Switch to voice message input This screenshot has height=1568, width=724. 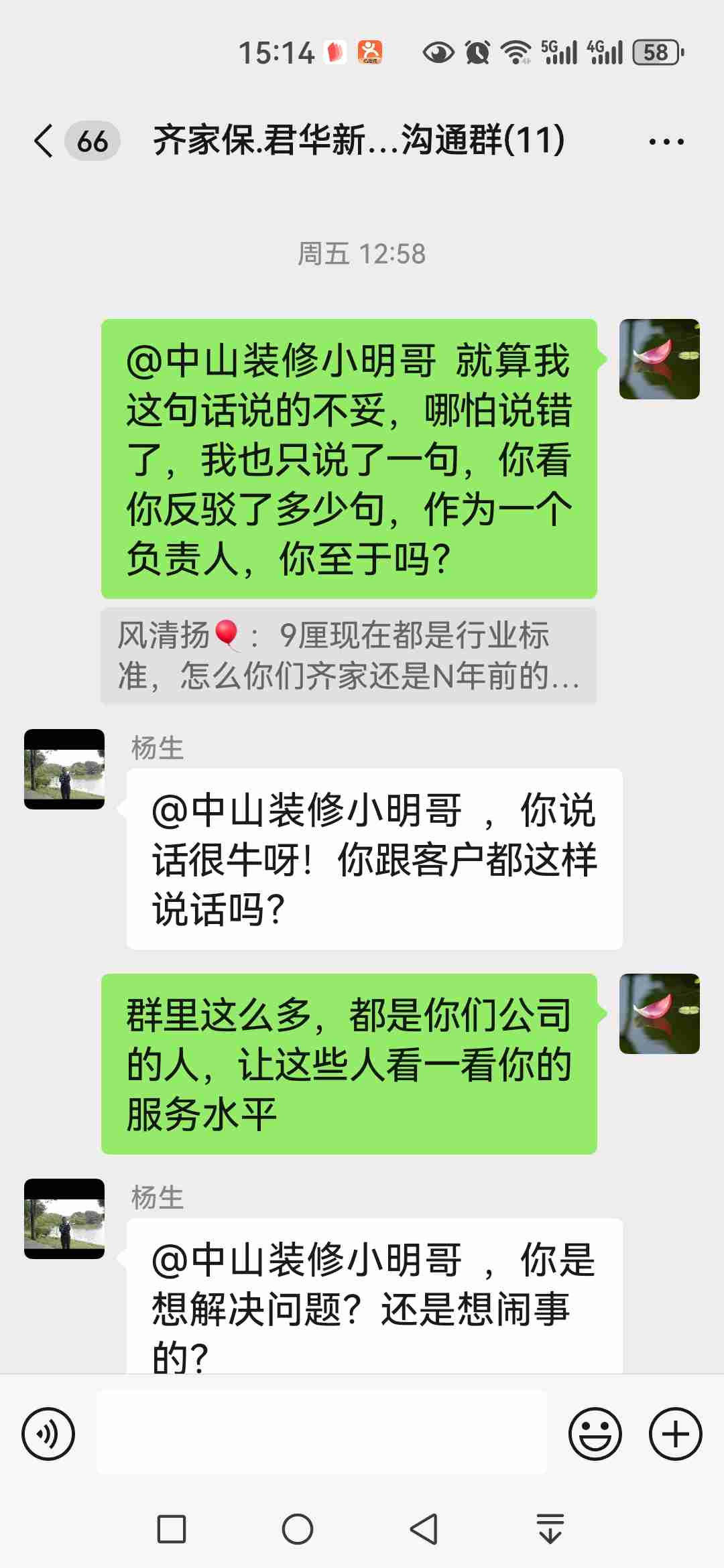pyautogui.click(x=48, y=1434)
